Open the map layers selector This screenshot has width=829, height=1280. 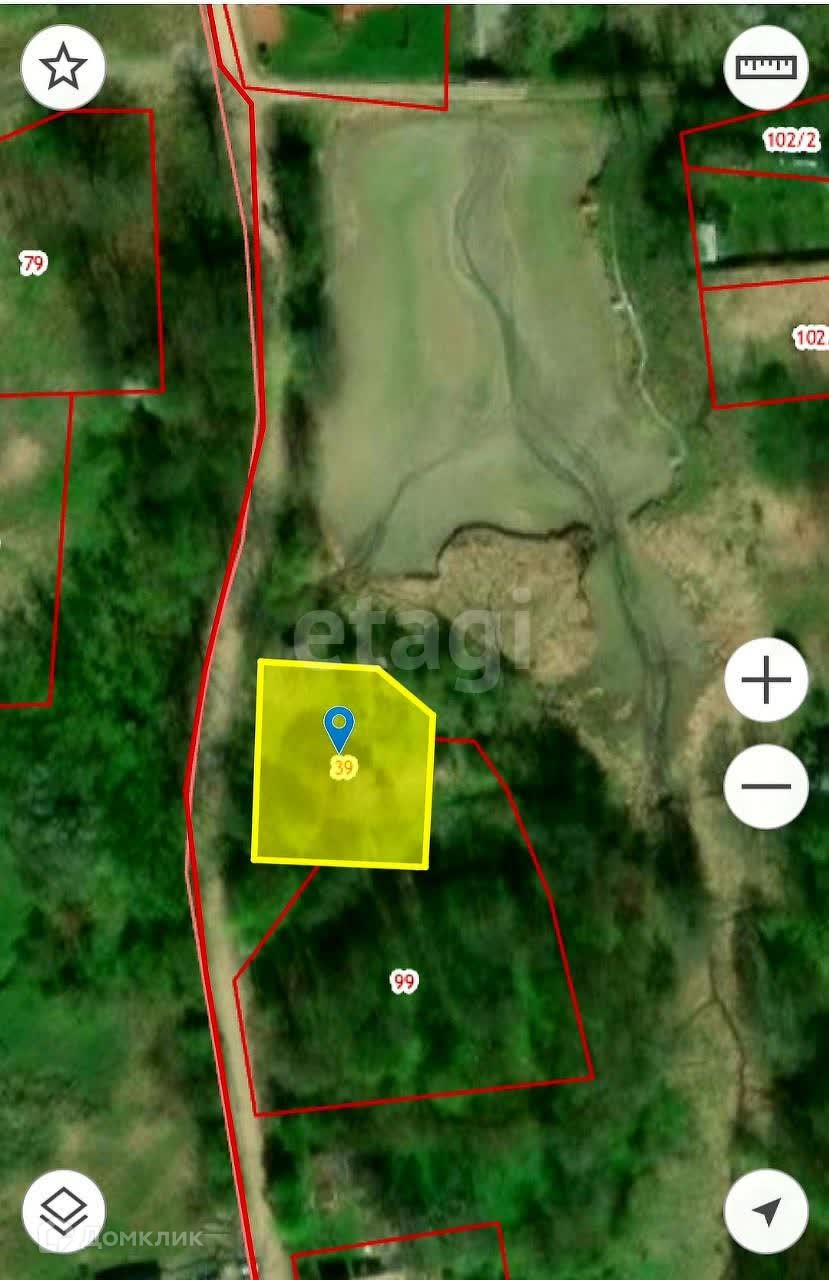point(63,1212)
